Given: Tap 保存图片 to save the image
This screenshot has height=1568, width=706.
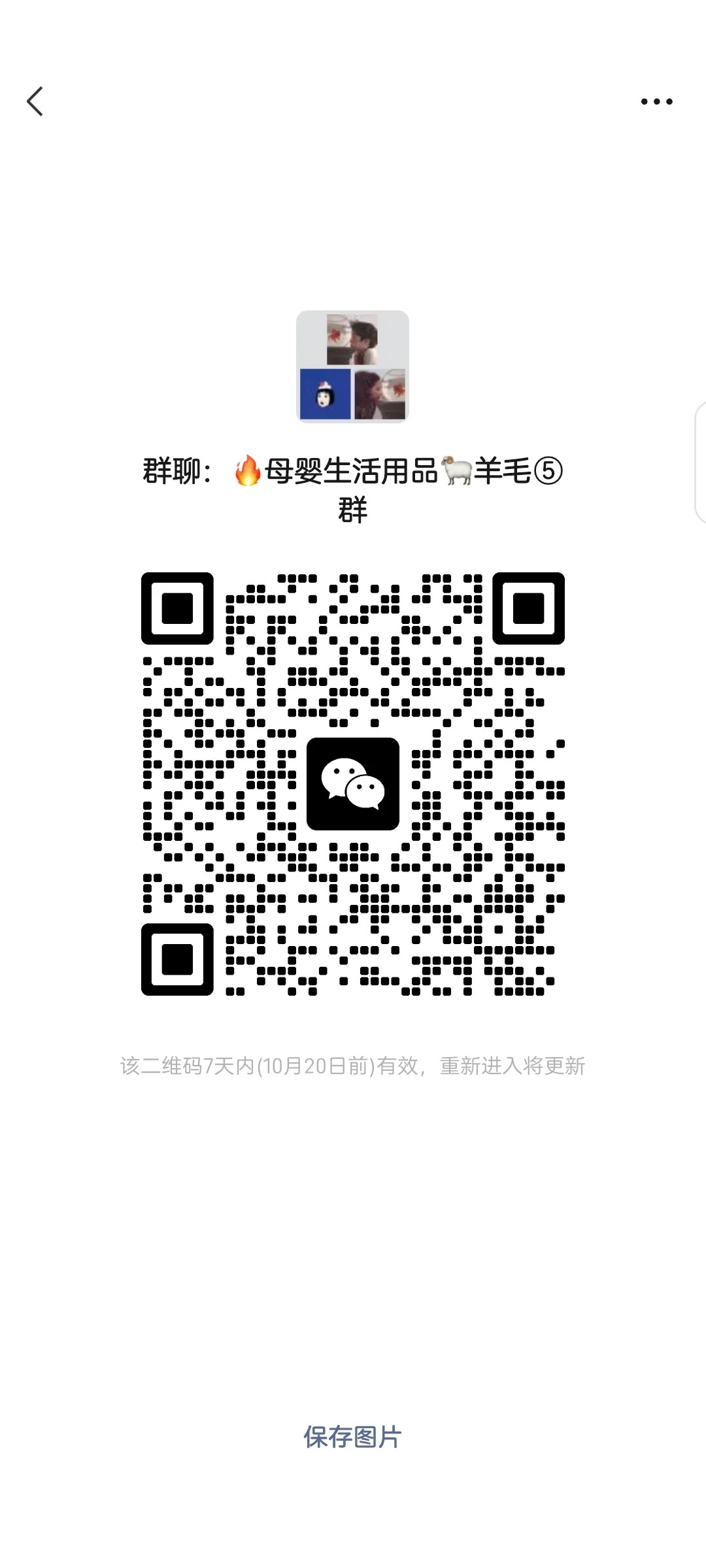Looking at the screenshot, I should [x=352, y=1437].
